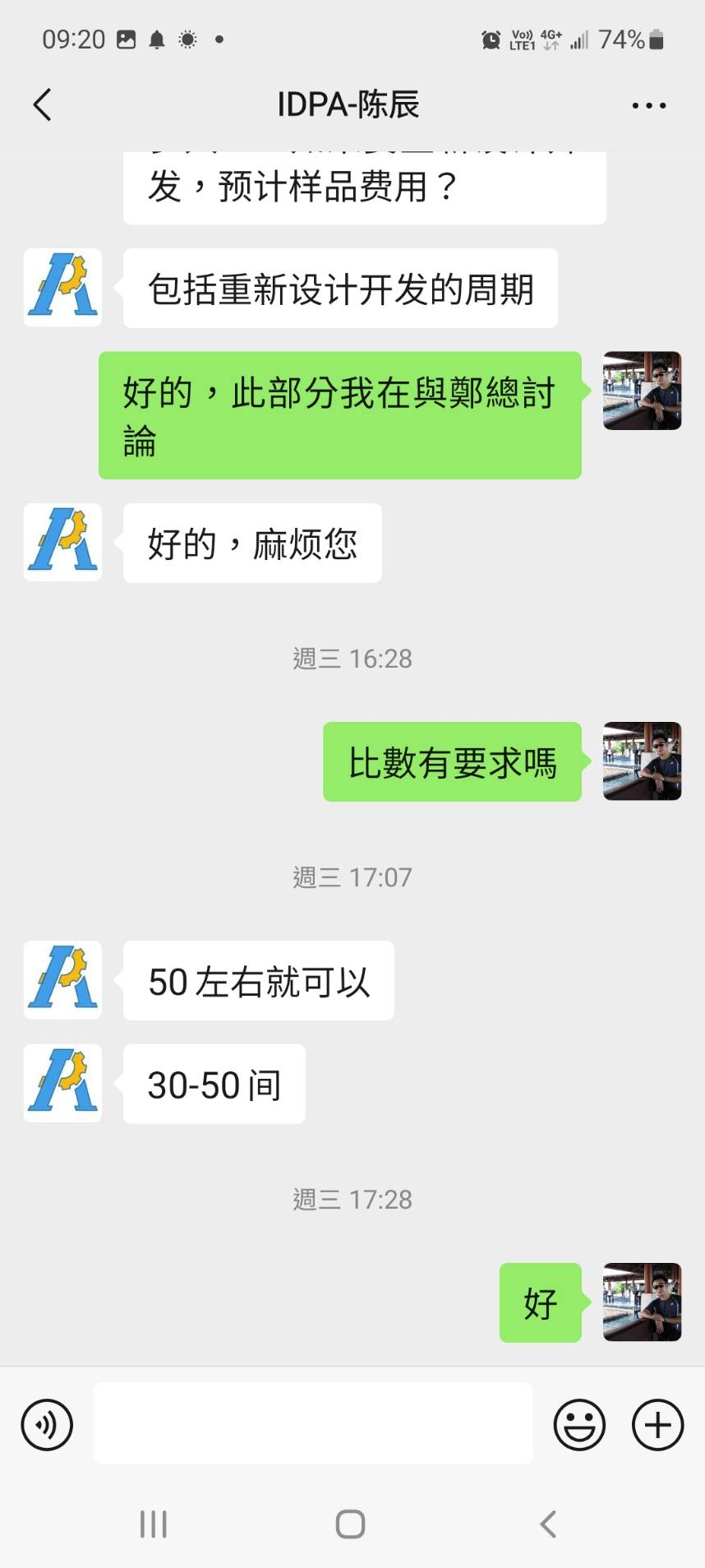This screenshot has width=705, height=1568.
Task: Switch to voice message input
Action: (x=47, y=1425)
